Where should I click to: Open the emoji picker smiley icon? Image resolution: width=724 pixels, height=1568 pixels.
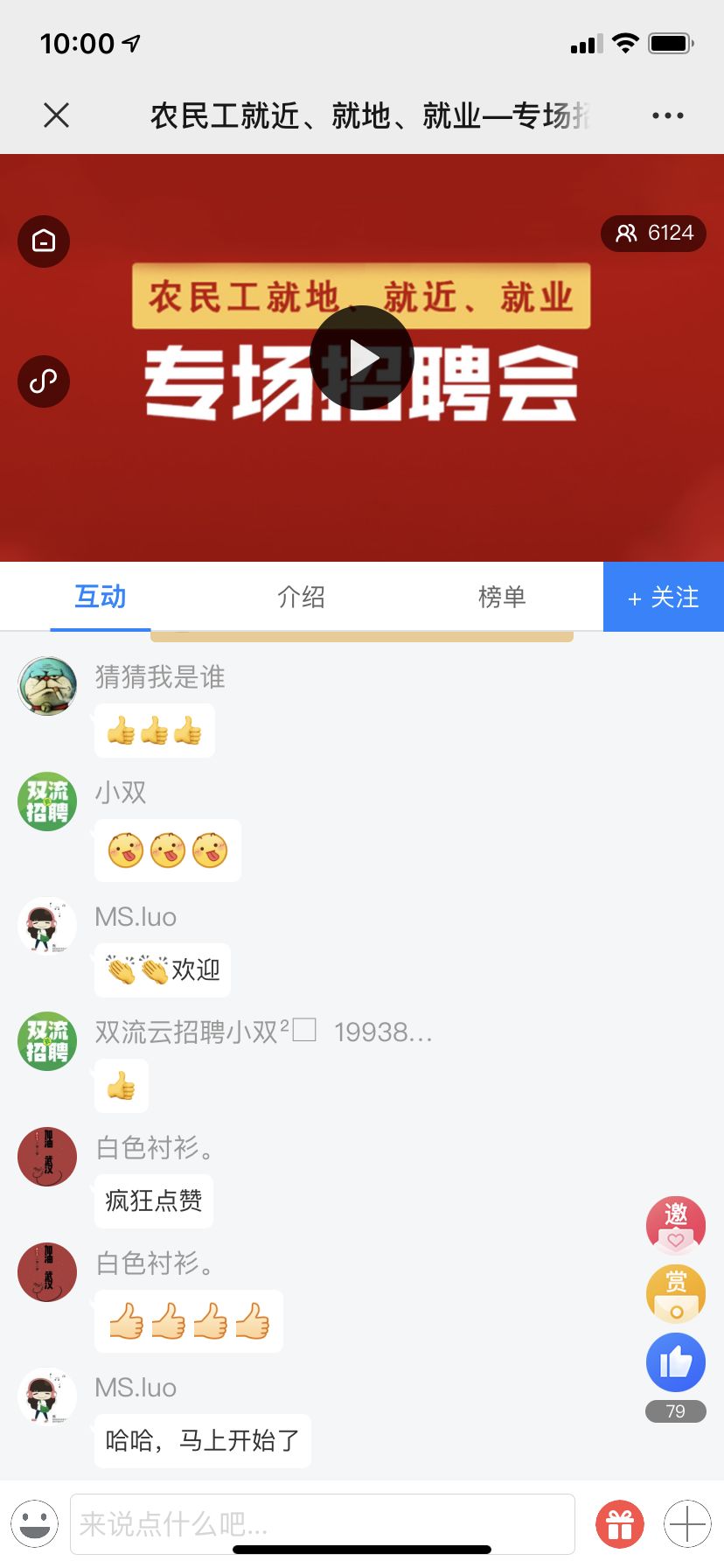pos(34,1523)
